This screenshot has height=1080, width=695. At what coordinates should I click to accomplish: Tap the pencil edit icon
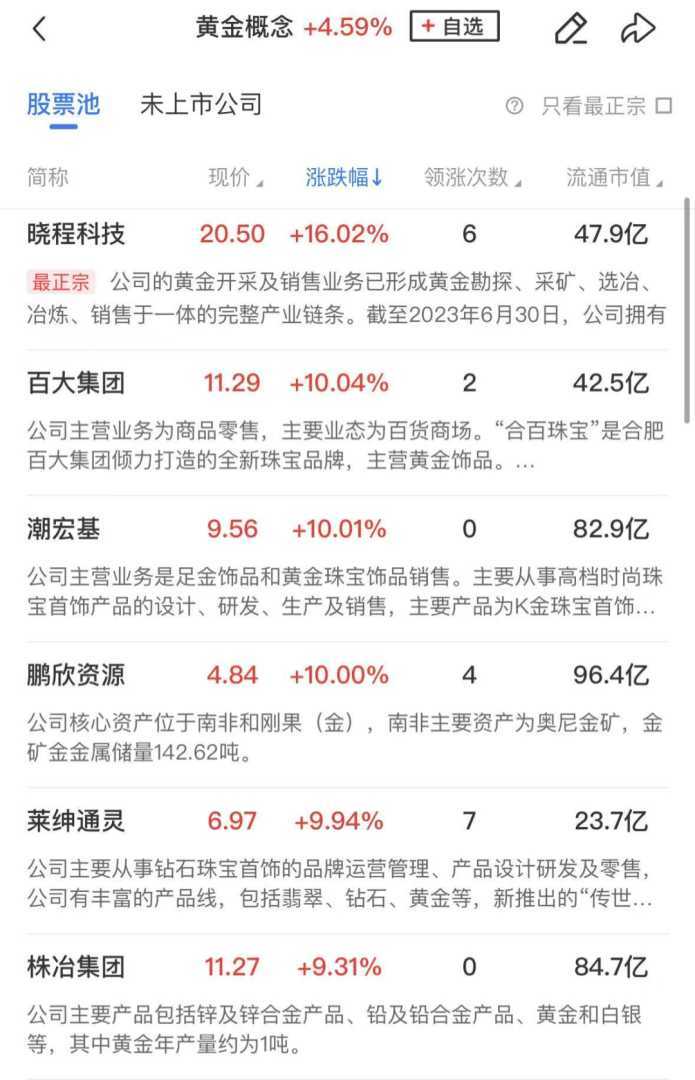[571, 28]
